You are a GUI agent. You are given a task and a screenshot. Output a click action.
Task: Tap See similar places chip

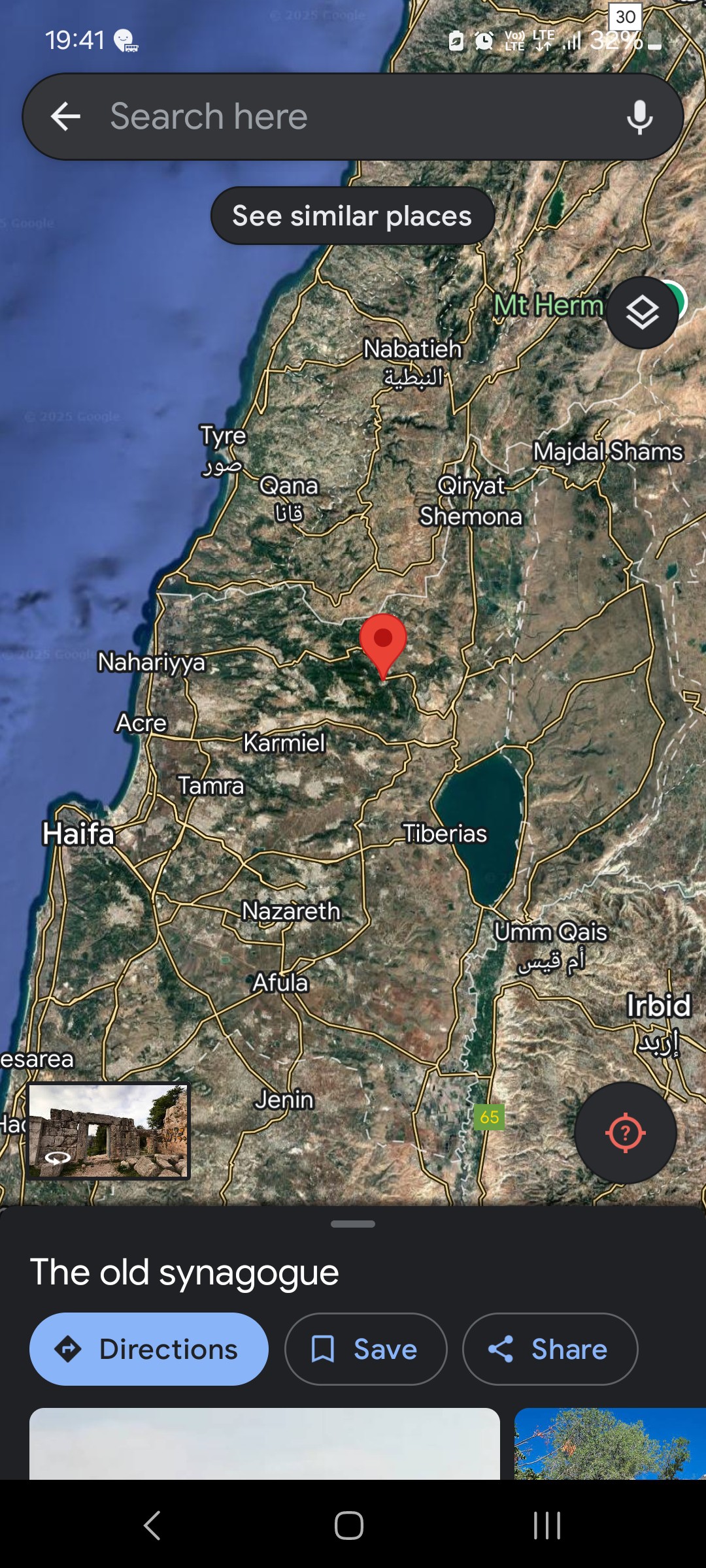tap(352, 216)
